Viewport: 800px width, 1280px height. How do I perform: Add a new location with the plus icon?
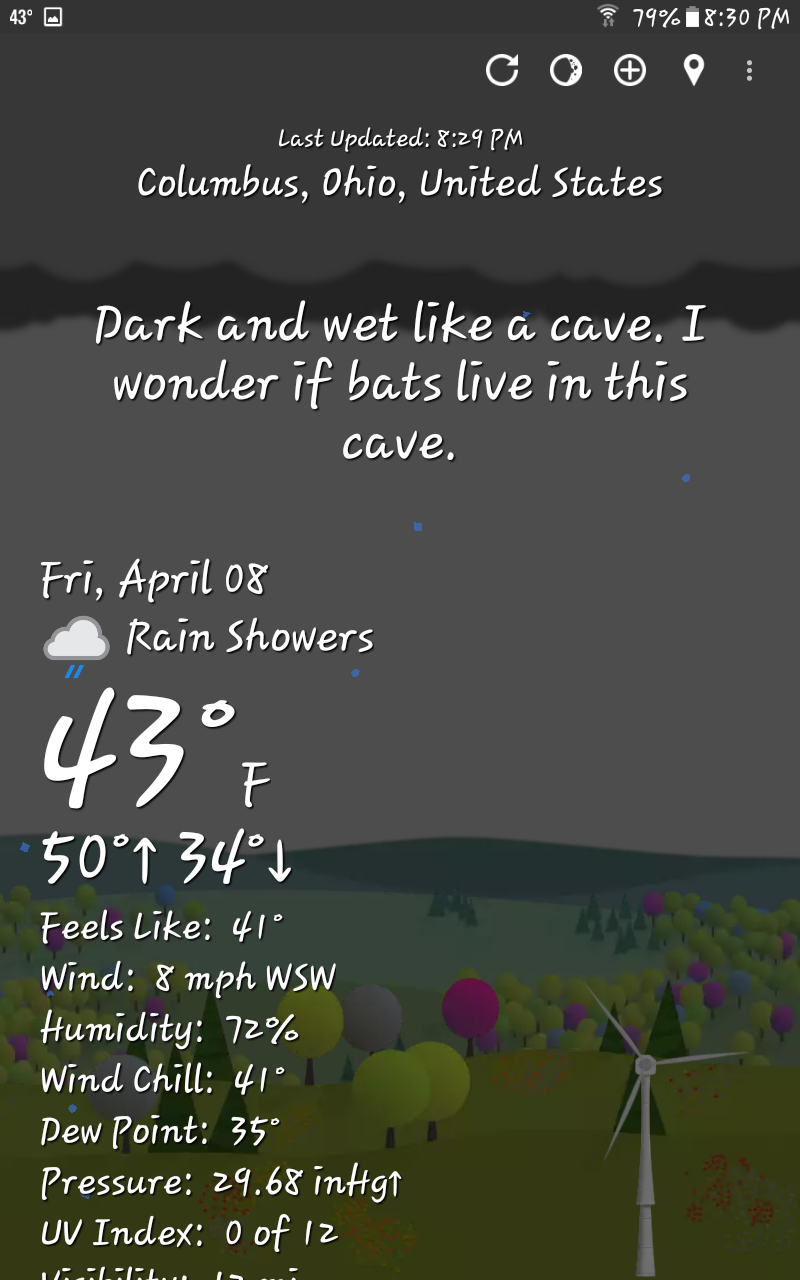click(630, 70)
